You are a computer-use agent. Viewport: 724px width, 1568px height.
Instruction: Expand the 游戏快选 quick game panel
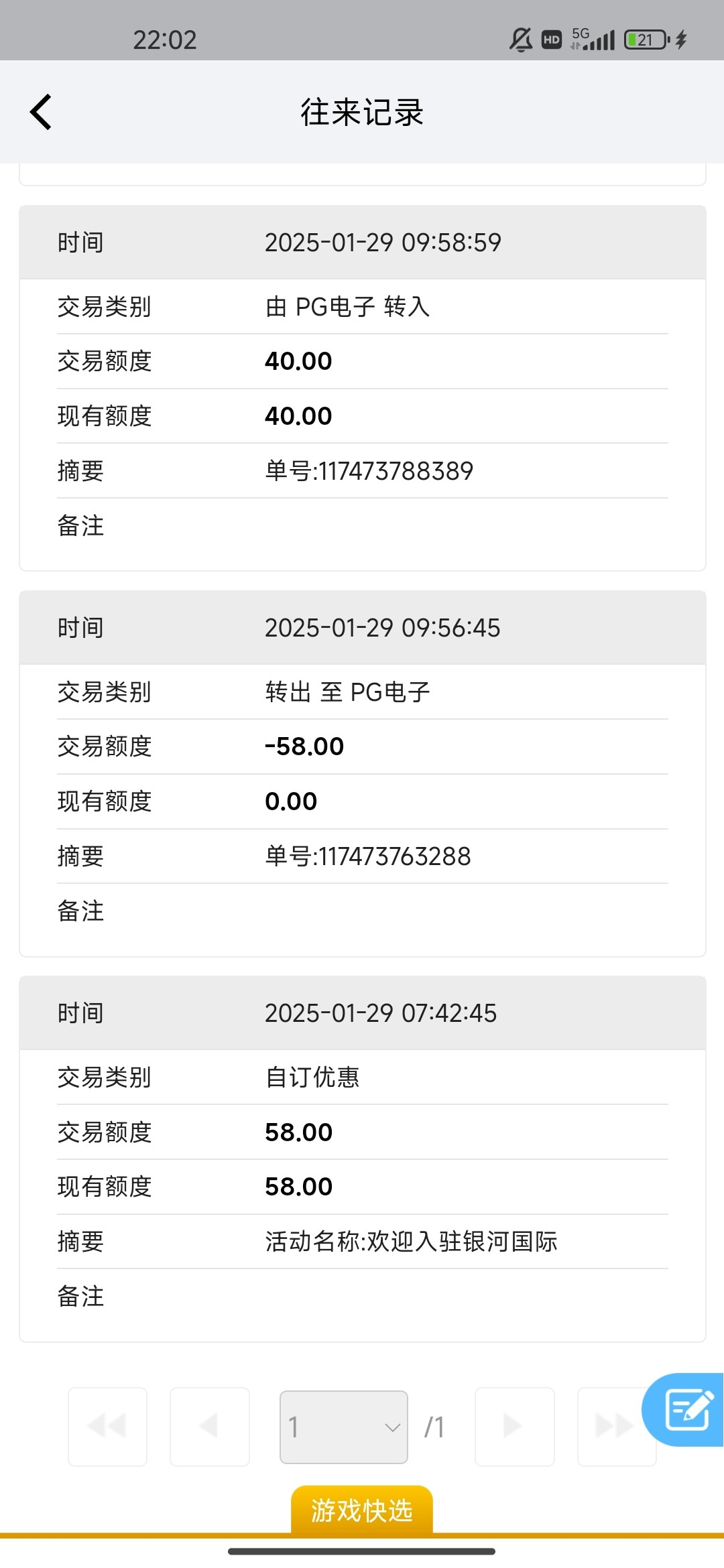(x=361, y=1510)
